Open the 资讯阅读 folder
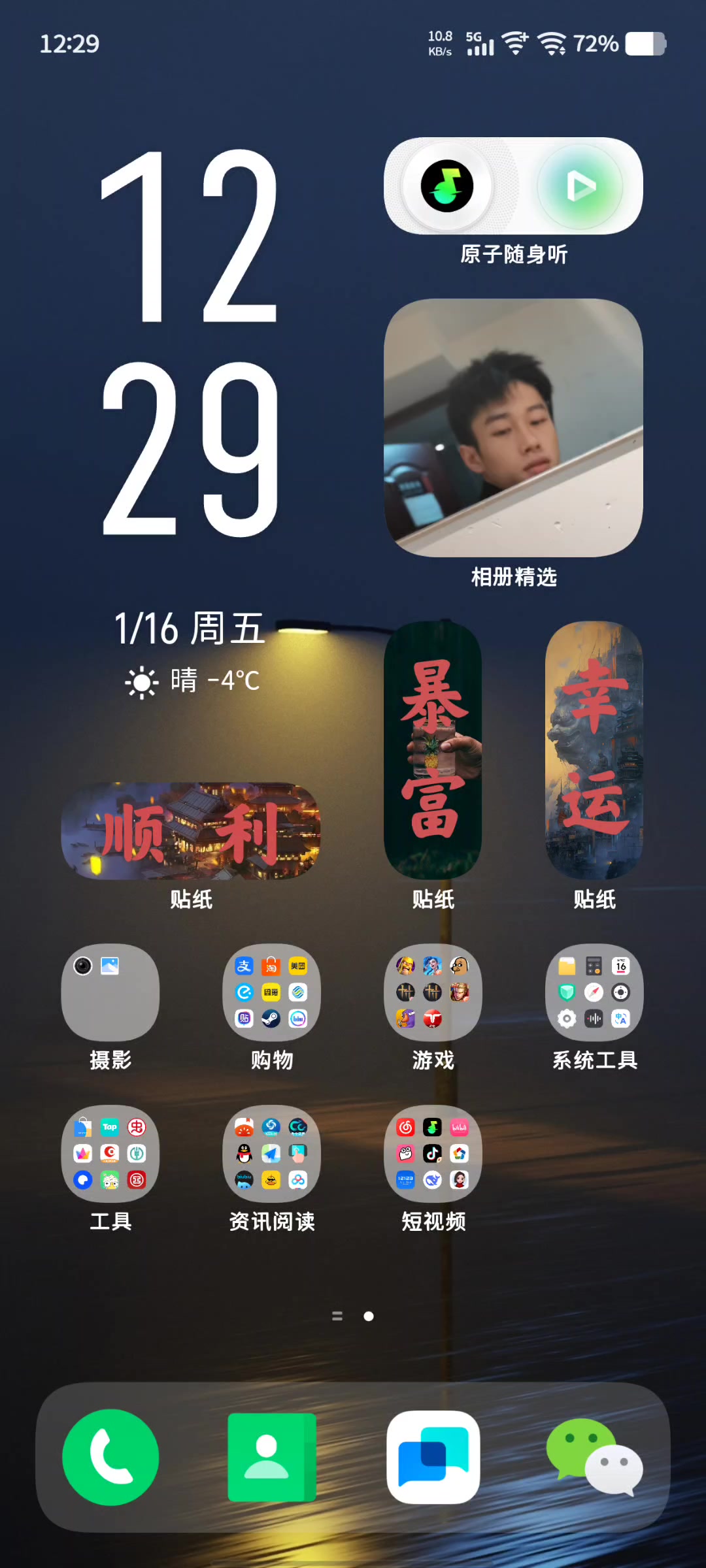The image size is (706, 1568). click(271, 1154)
